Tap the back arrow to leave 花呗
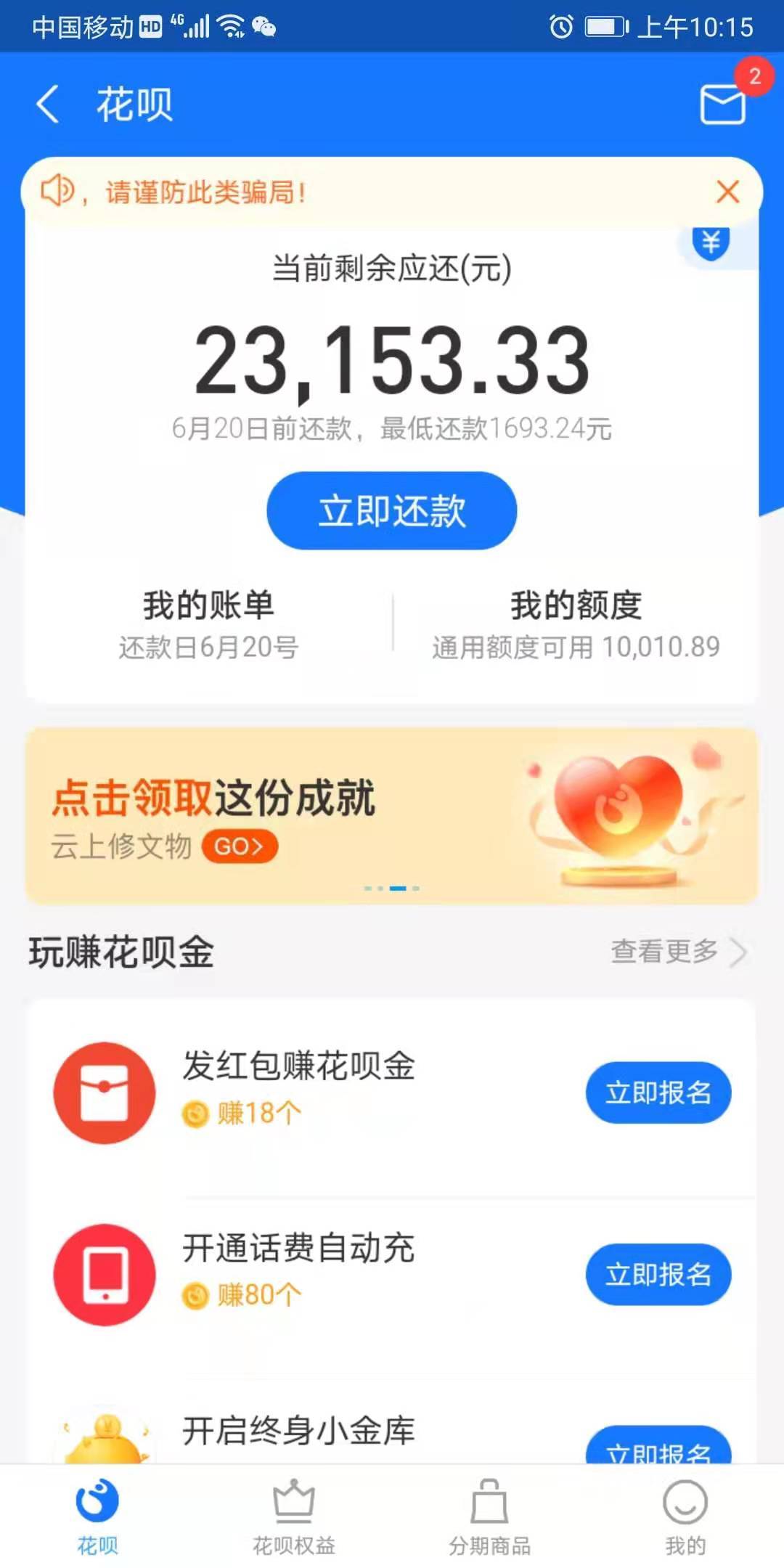 [48, 104]
